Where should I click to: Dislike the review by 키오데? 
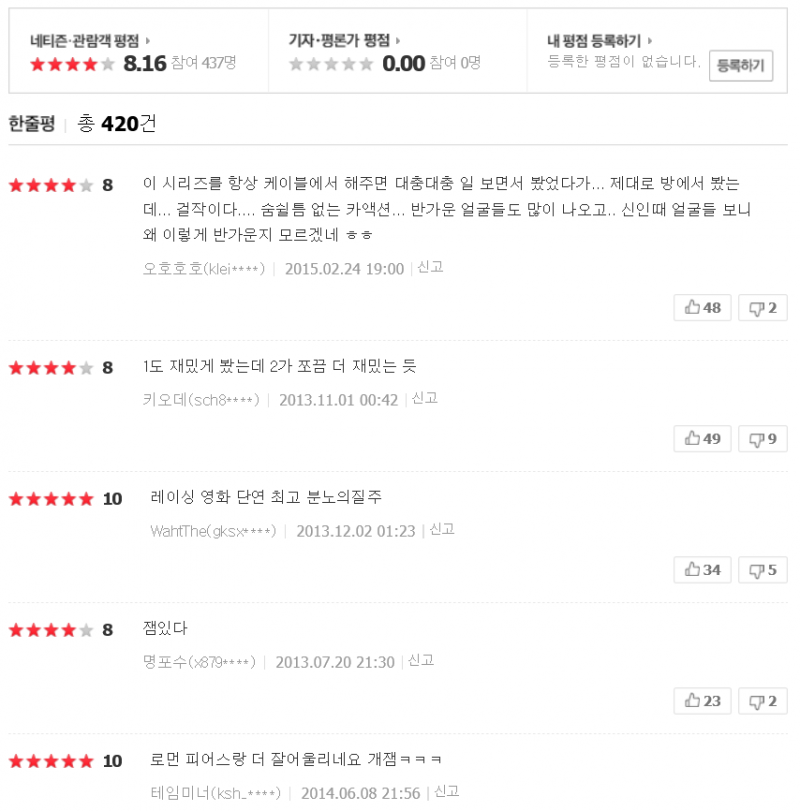[763, 438]
